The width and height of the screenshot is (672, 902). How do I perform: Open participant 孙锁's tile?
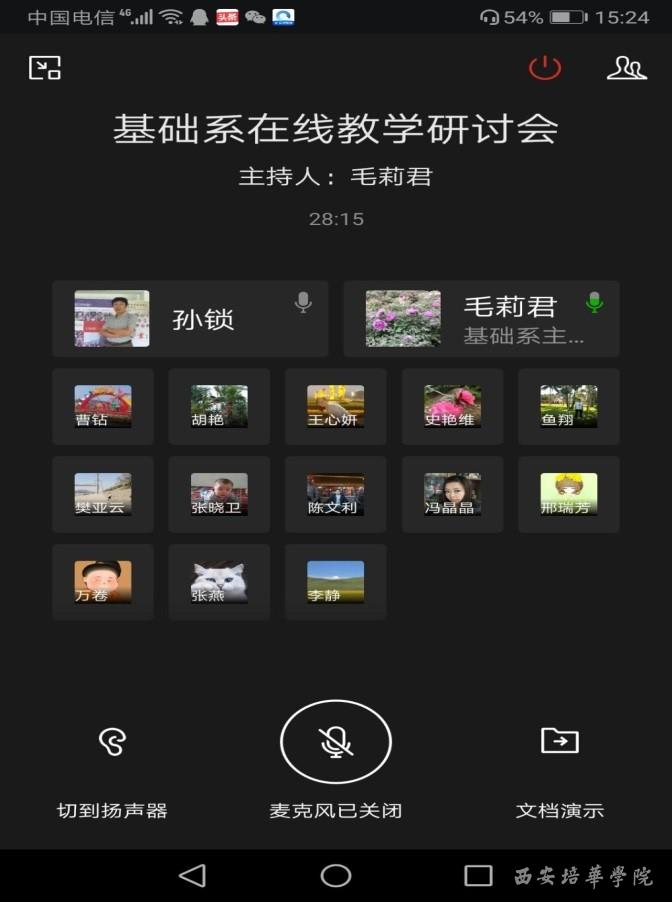[x=190, y=319]
